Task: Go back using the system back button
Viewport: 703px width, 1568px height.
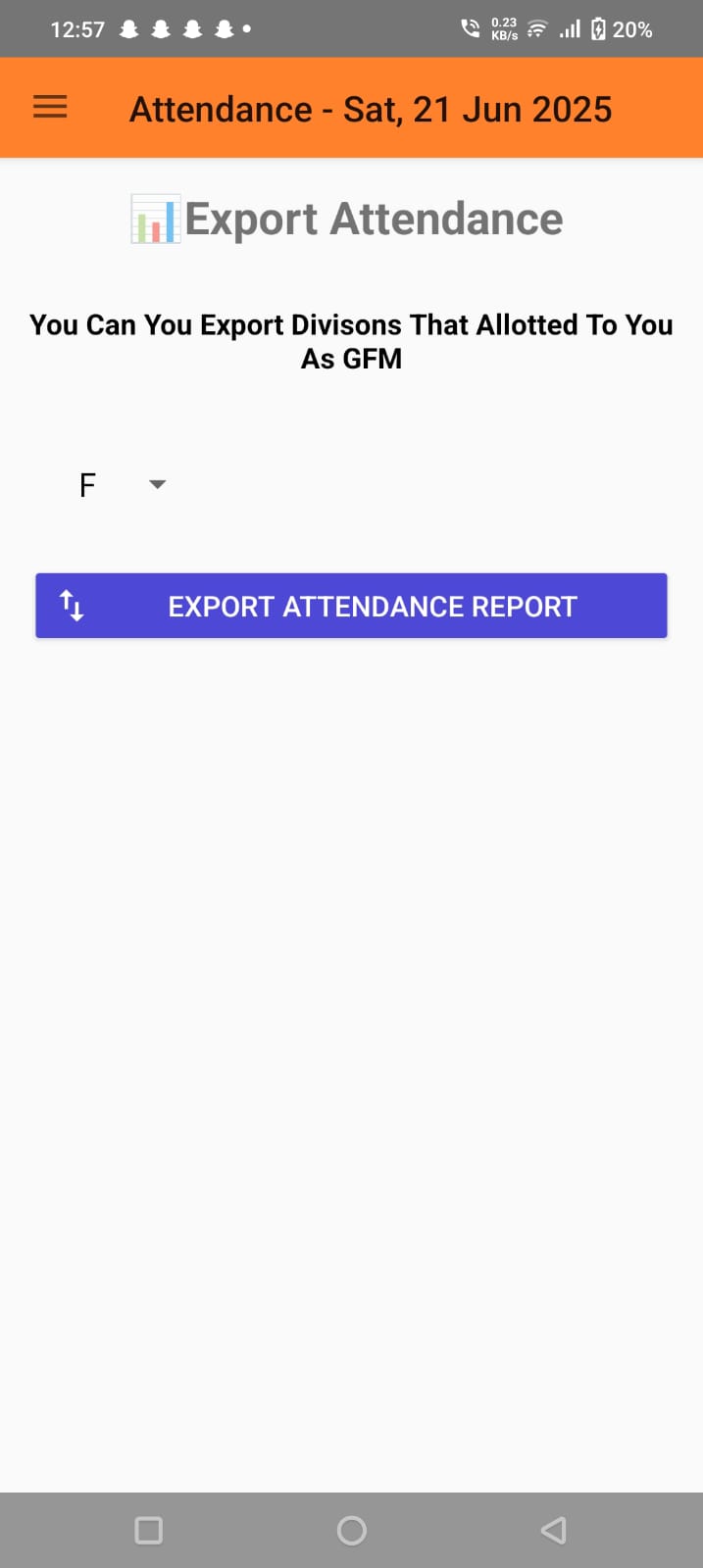Action: click(x=554, y=1530)
